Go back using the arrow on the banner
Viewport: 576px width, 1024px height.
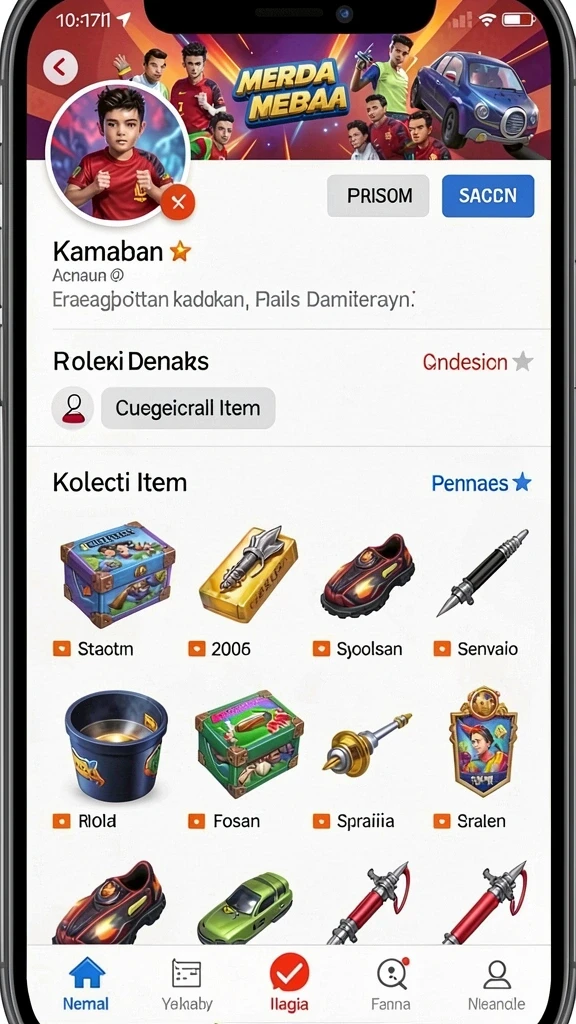[60, 67]
